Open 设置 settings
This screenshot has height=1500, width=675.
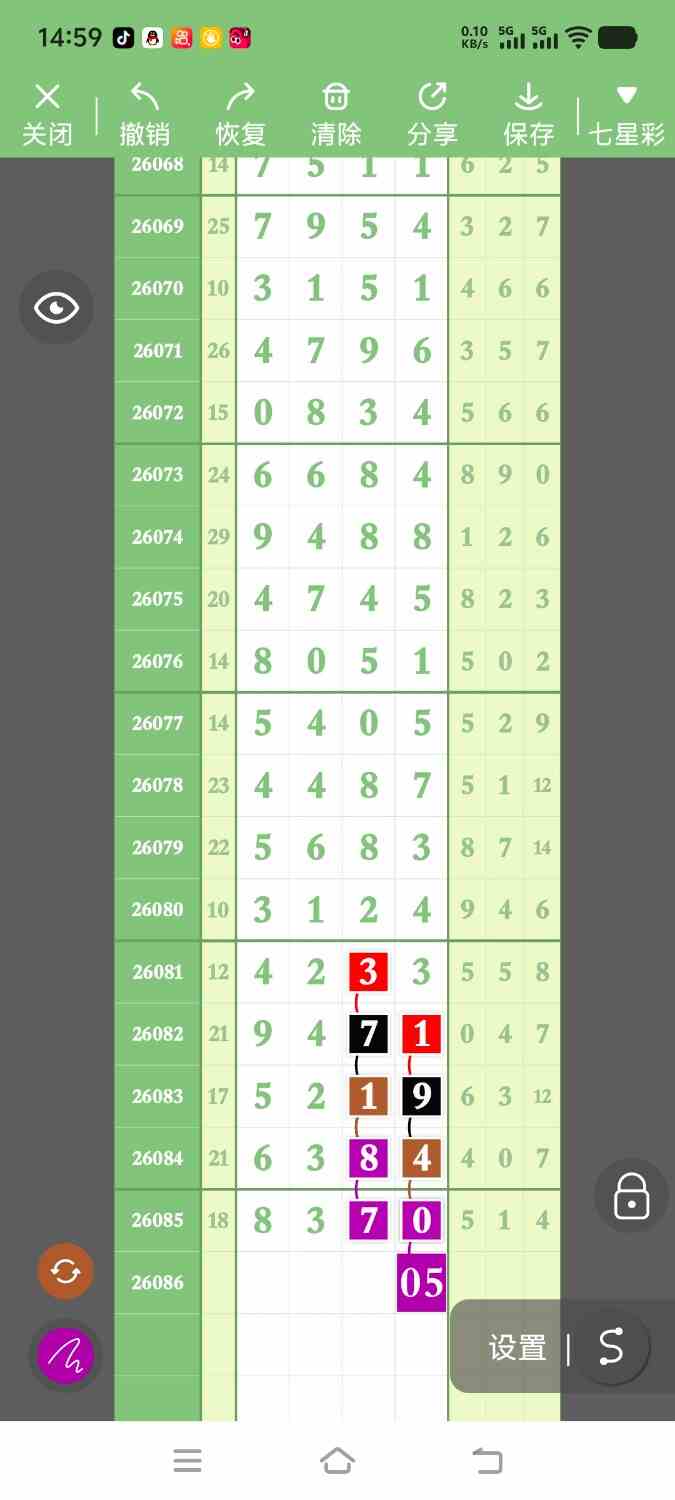pyautogui.click(x=517, y=1348)
